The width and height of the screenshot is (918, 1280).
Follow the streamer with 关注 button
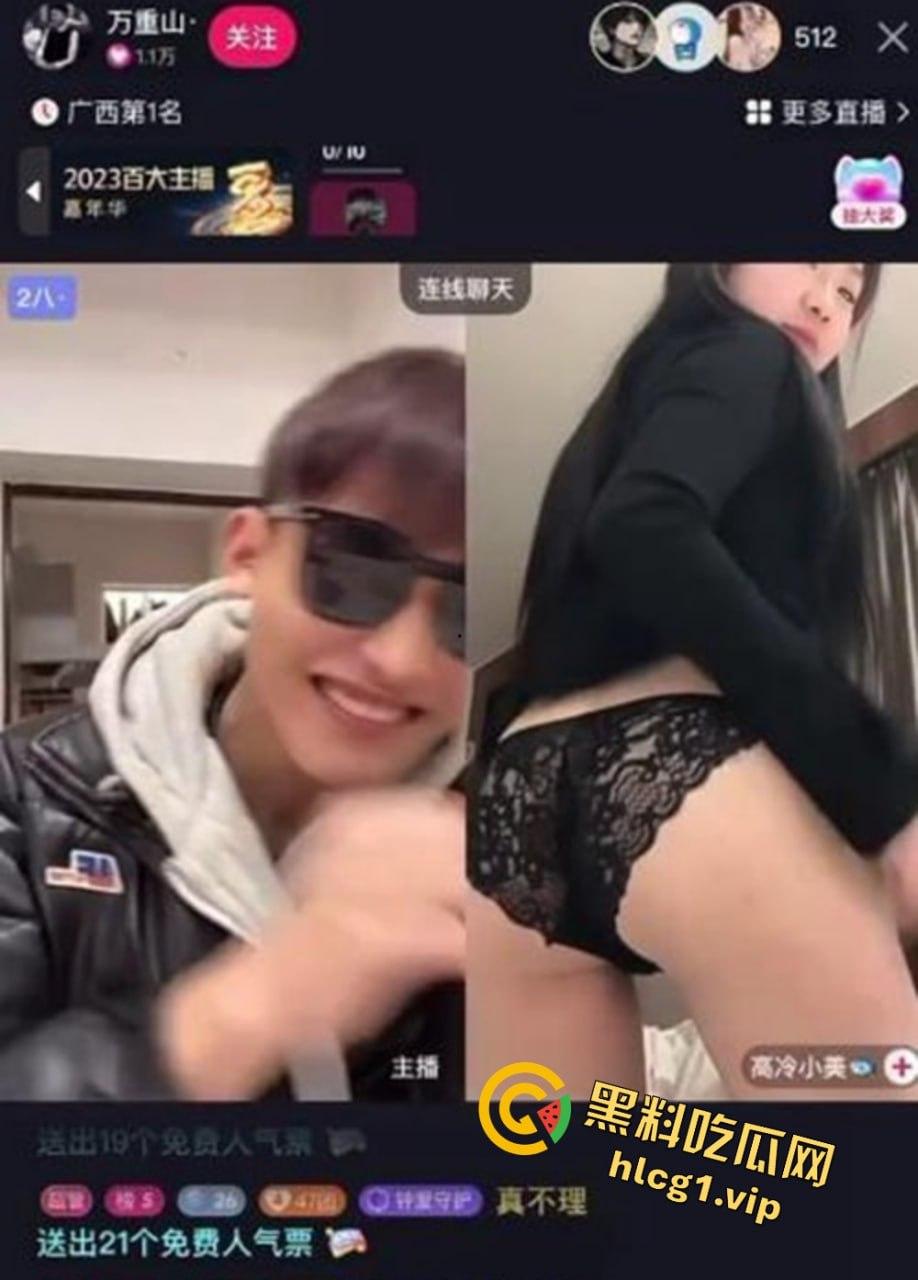252,37
